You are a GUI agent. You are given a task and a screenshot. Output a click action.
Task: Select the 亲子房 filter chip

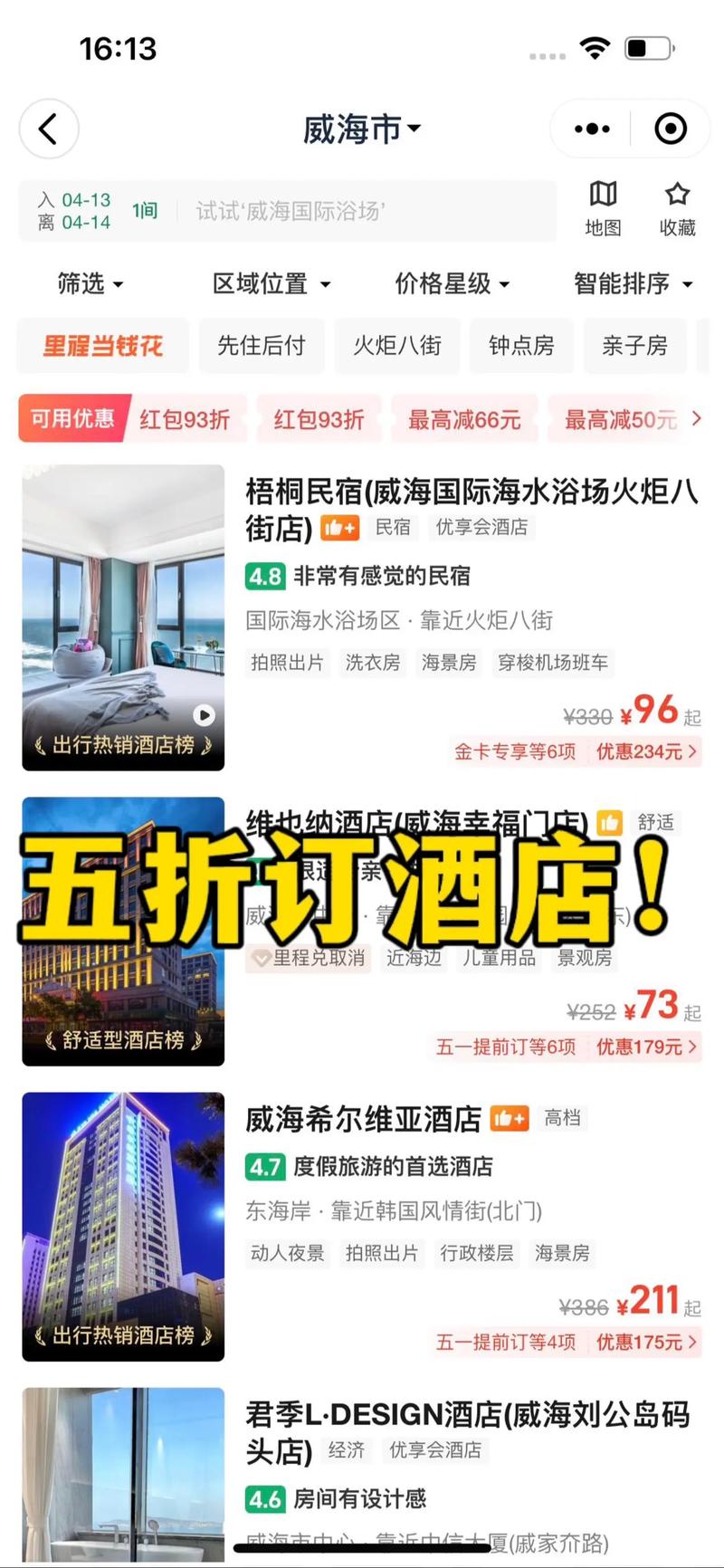634,346
